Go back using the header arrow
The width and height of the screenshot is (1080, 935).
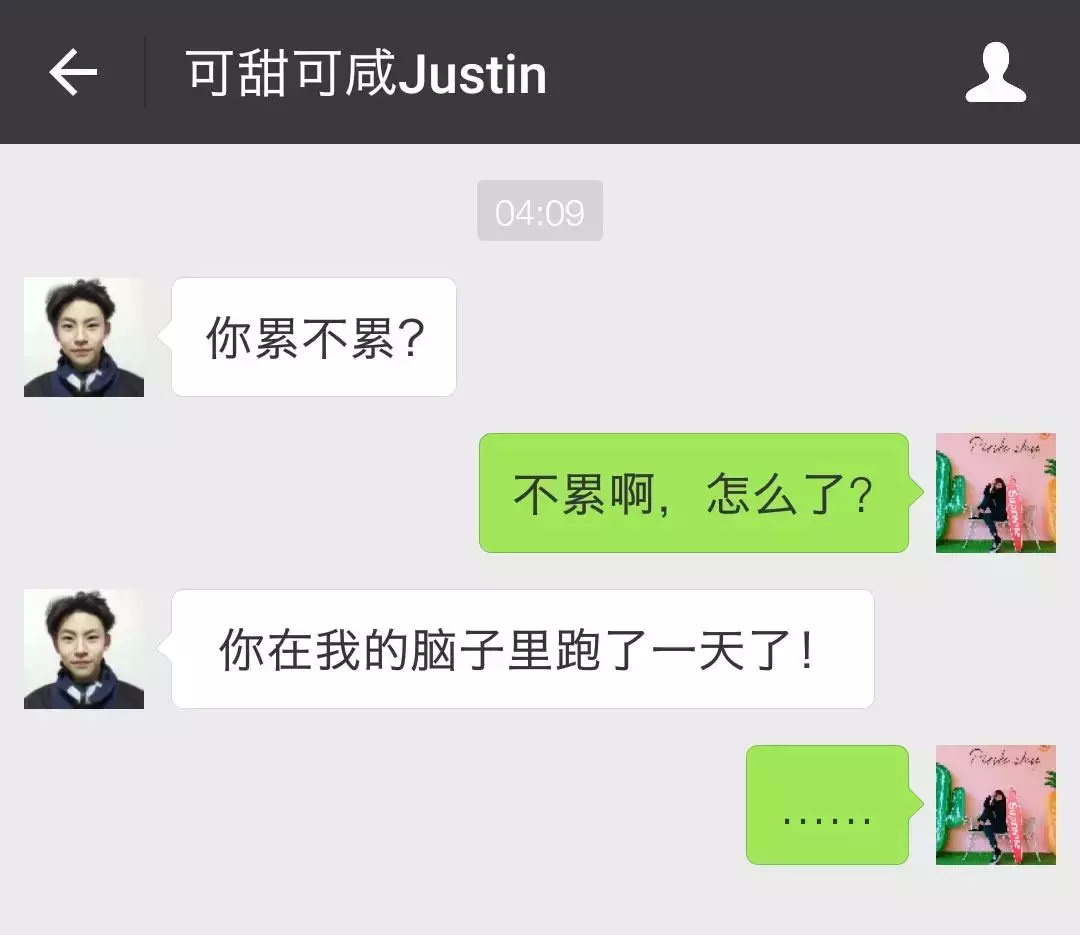point(73,73)
